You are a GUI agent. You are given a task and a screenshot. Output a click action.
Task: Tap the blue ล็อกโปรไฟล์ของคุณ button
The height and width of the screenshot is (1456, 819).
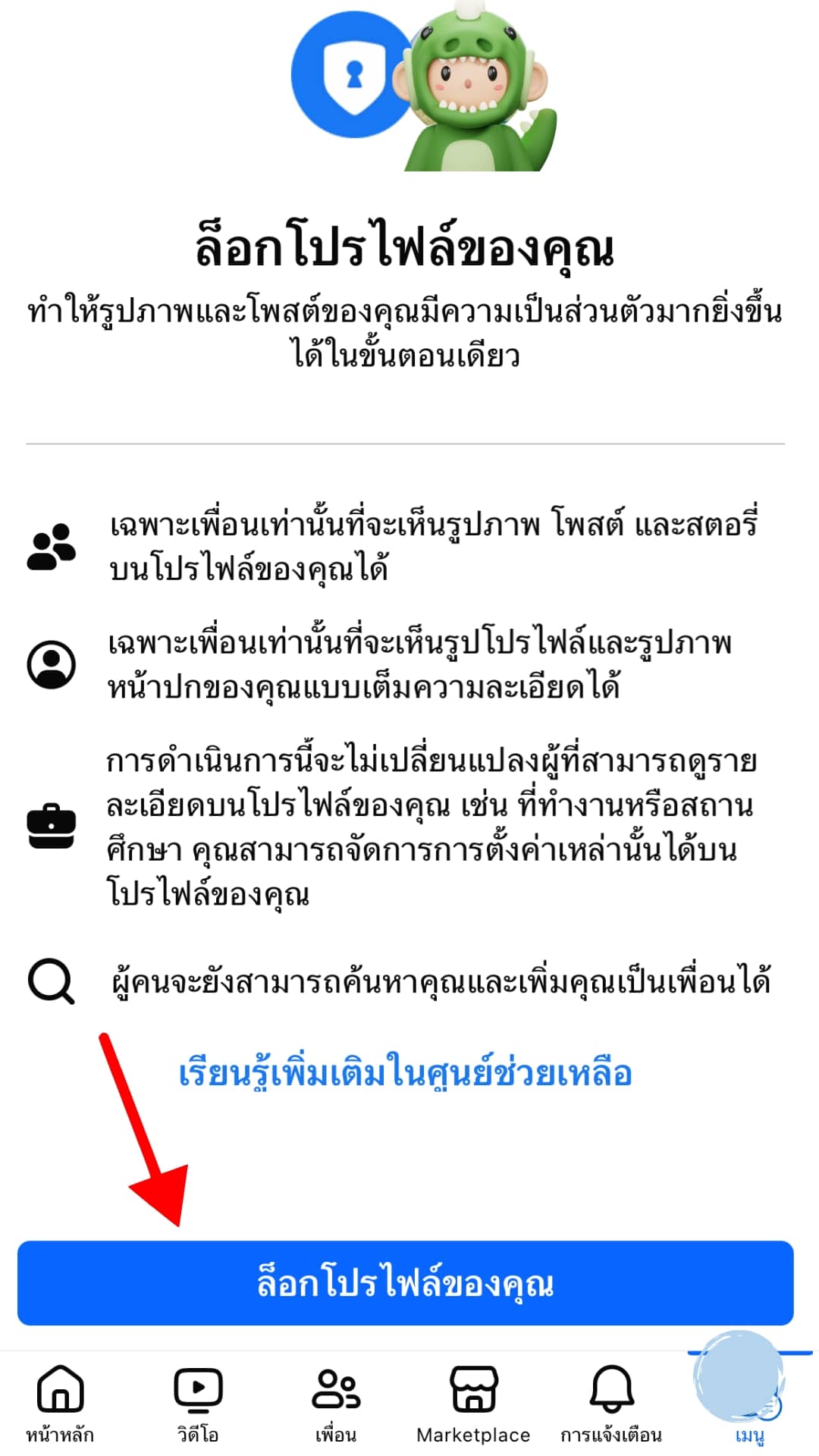[406, 1282]
